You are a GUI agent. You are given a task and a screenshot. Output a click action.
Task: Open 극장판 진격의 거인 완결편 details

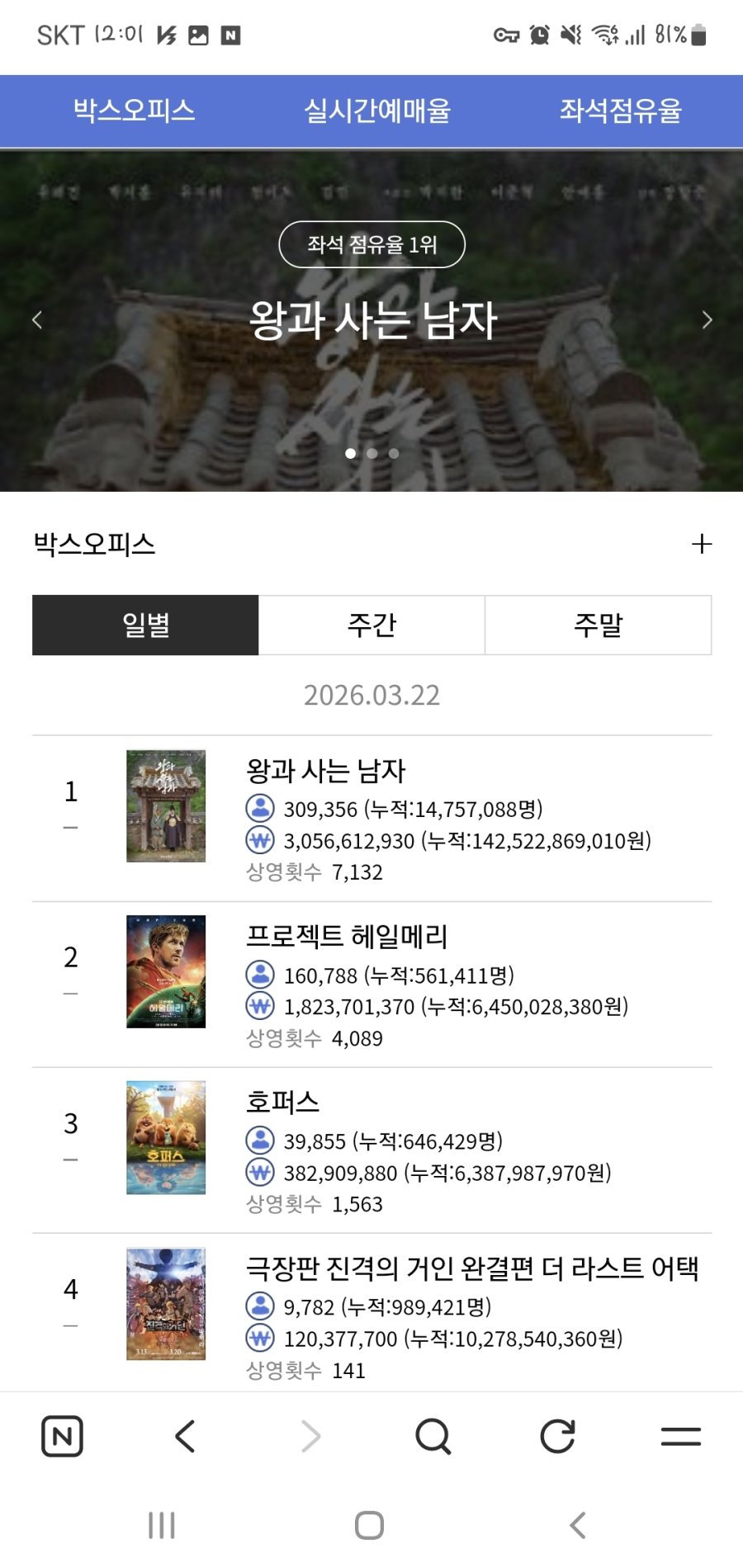pyautogui.click(x=472, y=1268)
